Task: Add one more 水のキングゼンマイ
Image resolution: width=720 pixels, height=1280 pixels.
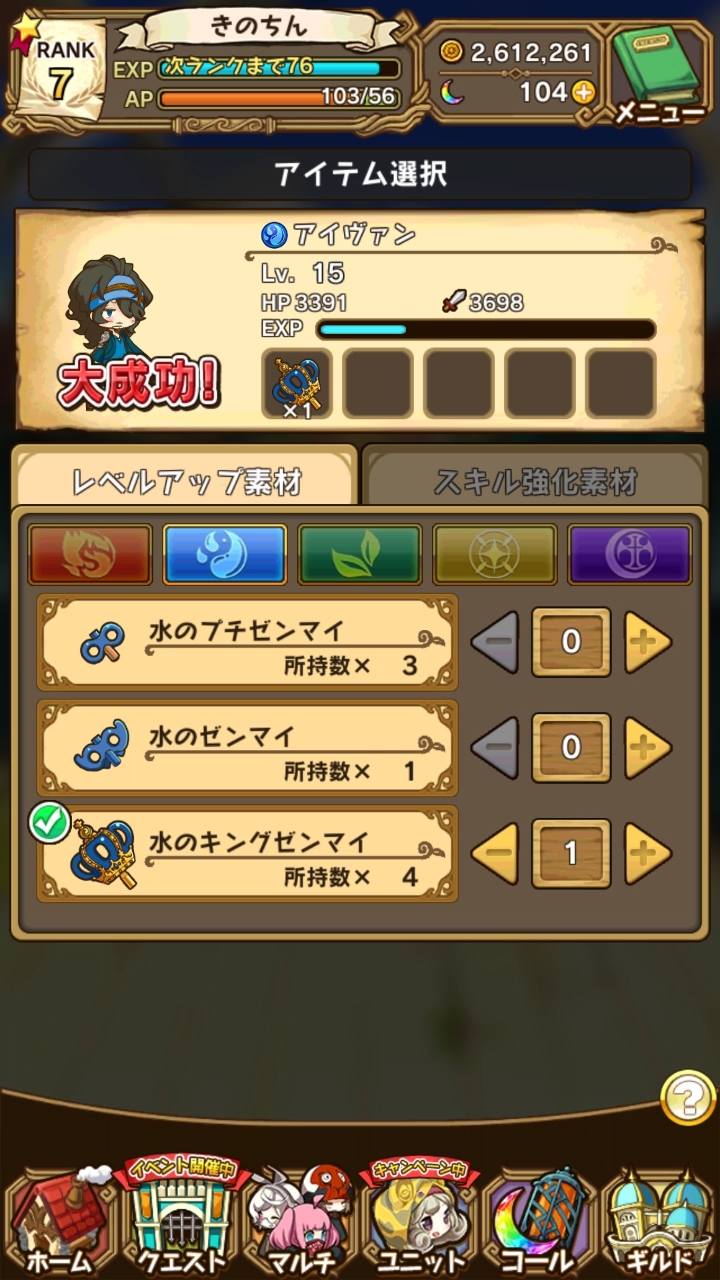Action: coord(647,853)
